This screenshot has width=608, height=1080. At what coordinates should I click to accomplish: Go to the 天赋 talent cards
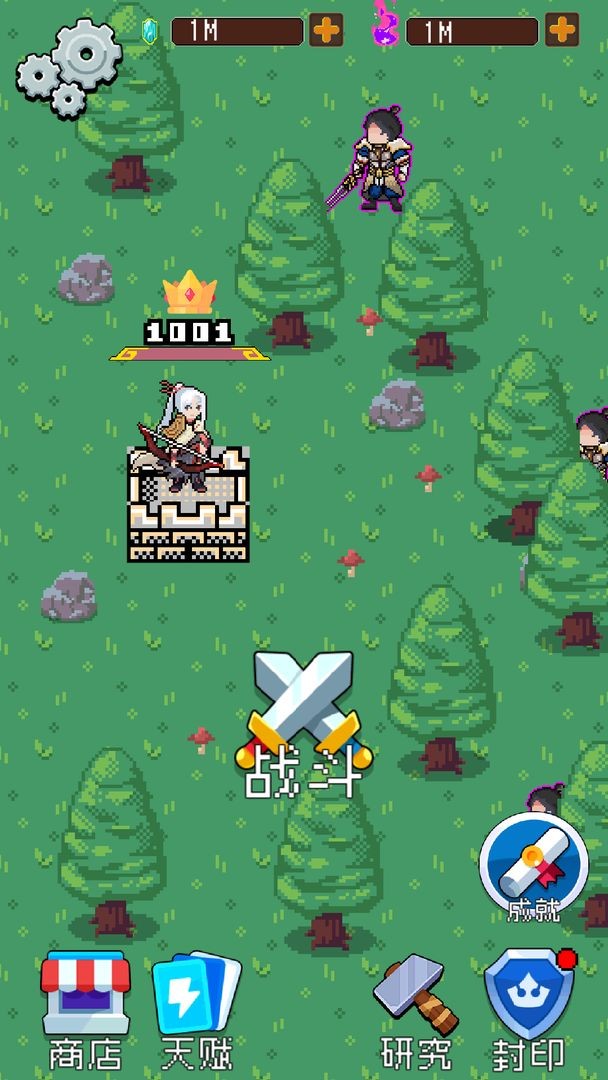point(197,1008)
